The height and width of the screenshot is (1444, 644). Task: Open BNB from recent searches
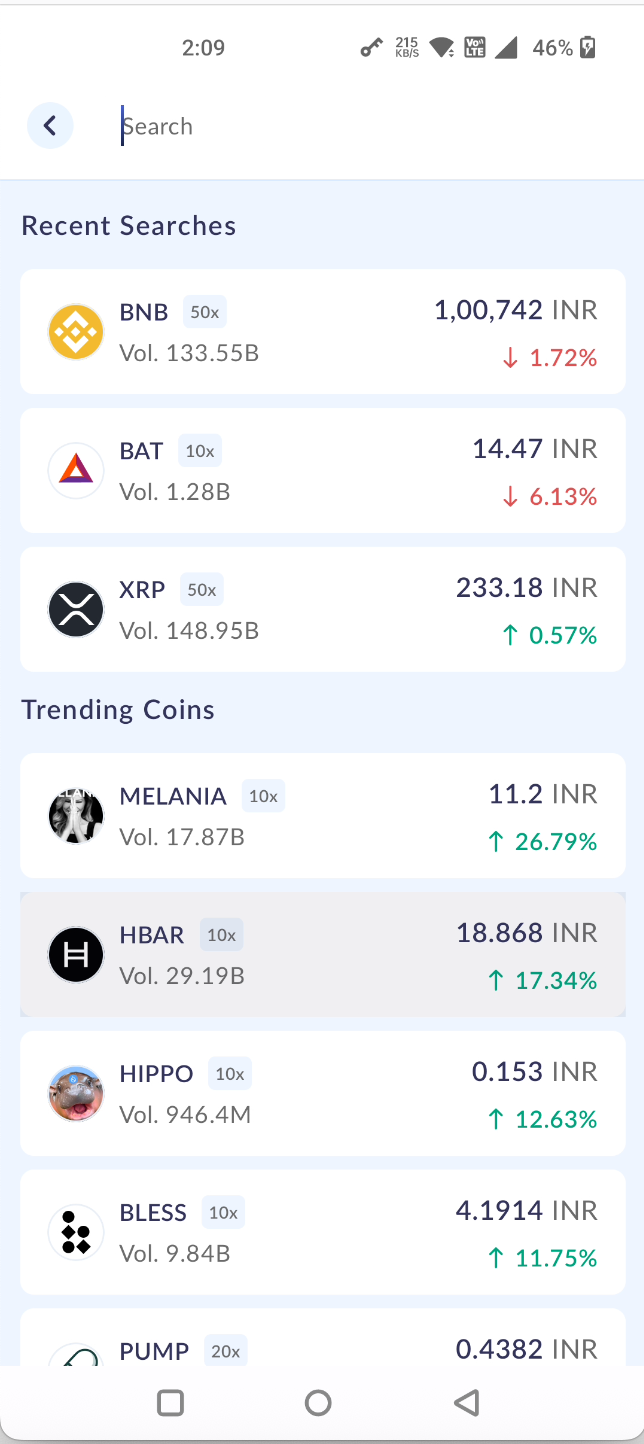pos(322,332)
